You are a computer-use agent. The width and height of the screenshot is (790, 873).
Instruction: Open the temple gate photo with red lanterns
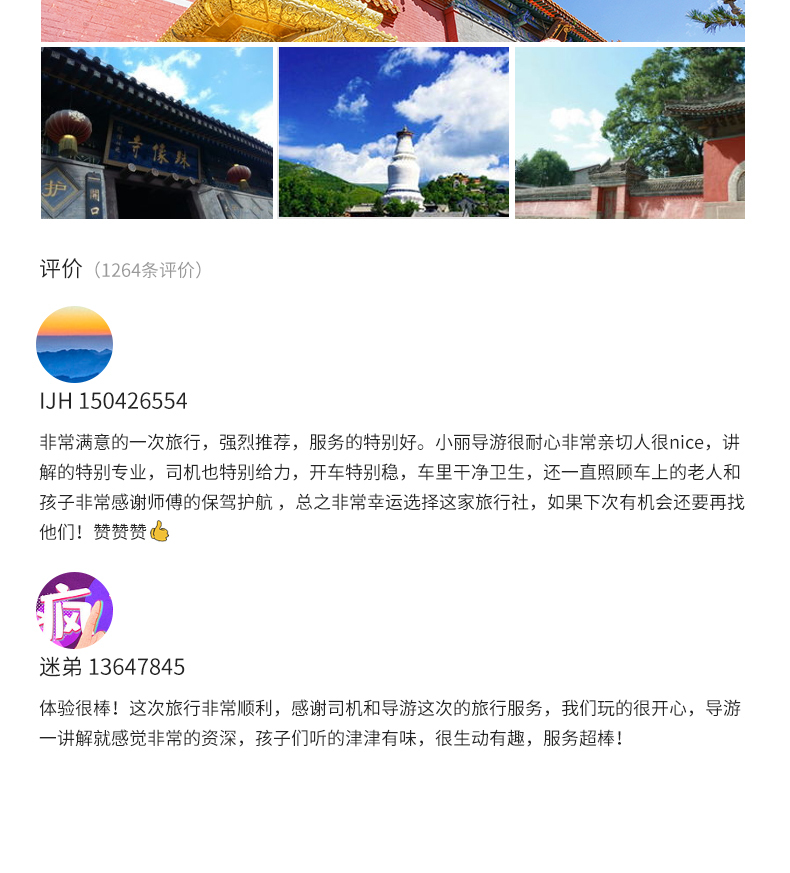(x=157, y=132)
